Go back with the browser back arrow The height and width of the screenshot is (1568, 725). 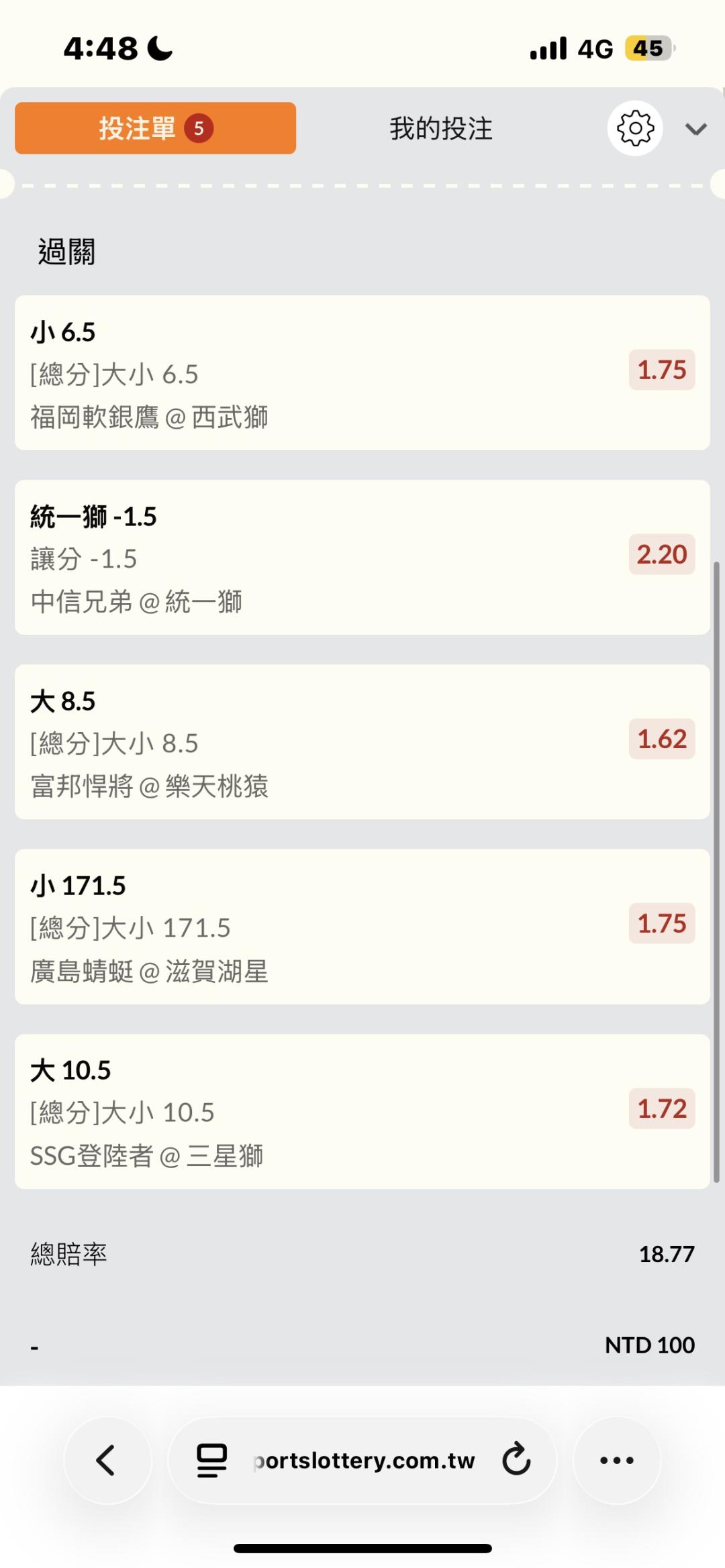107,1460
